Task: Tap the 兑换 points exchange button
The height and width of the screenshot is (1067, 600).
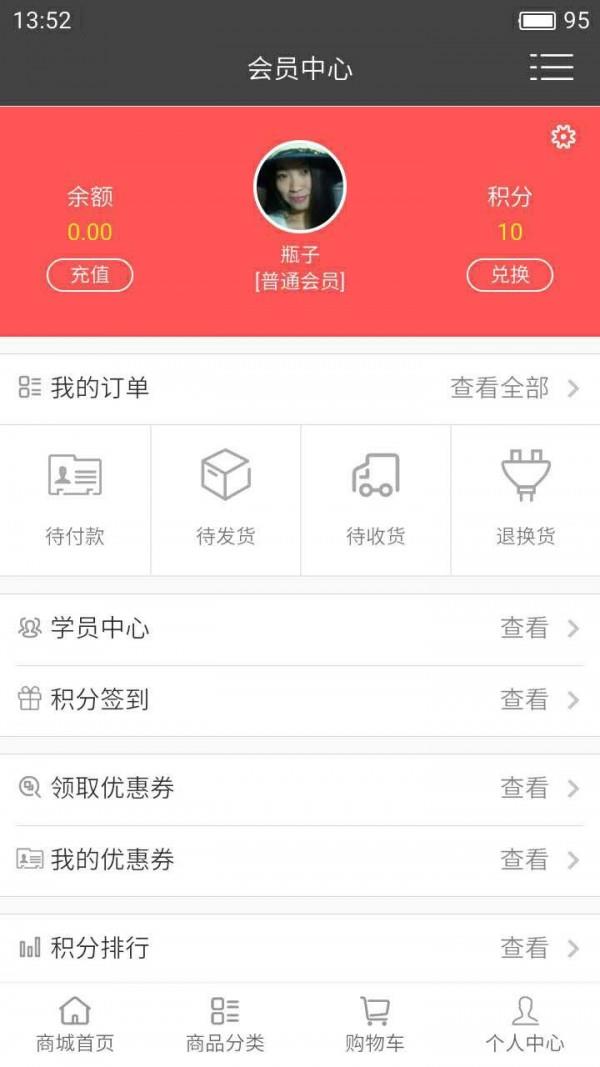Action: coord(510,275)
